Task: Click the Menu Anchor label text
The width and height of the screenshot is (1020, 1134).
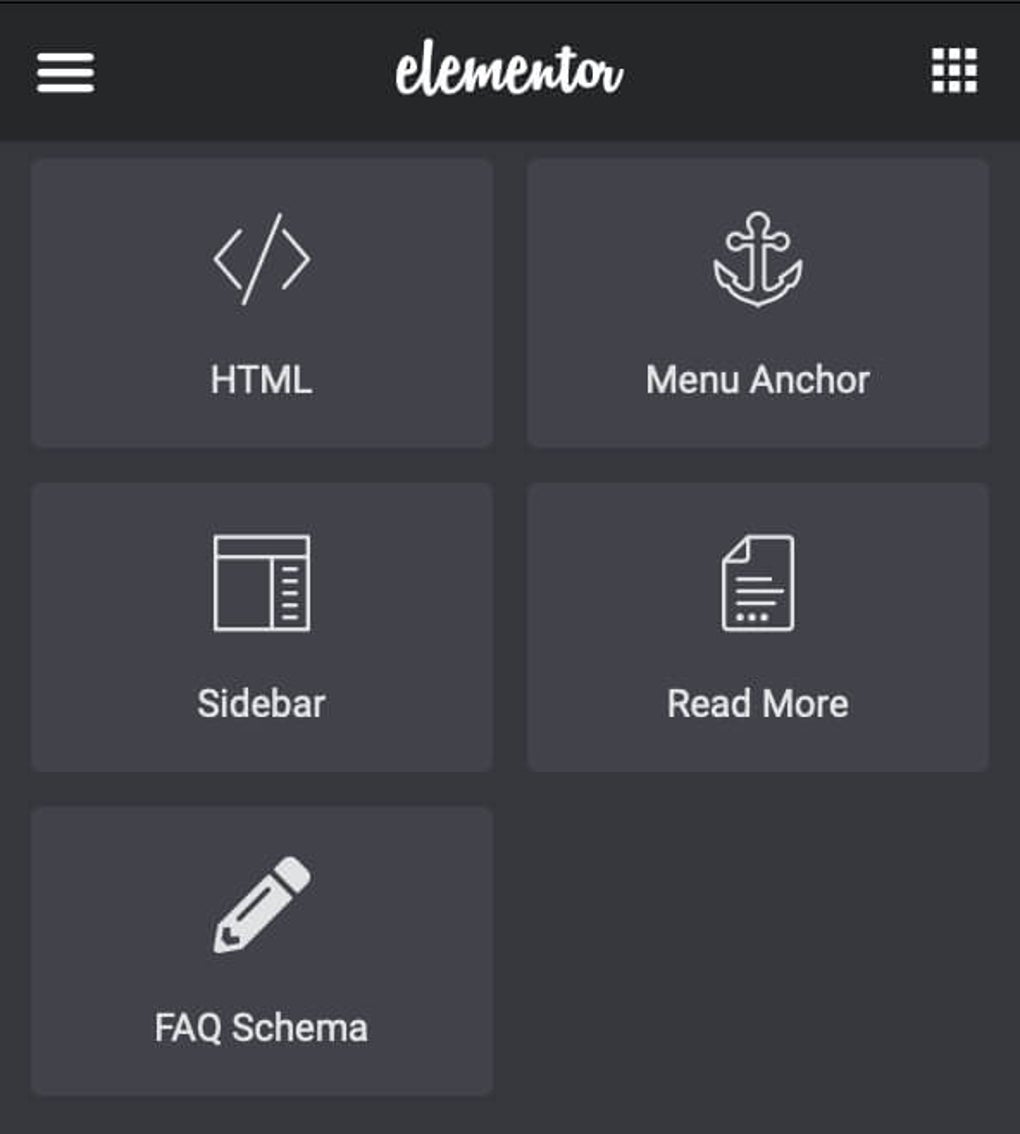Action: click(x=757, y=378)
